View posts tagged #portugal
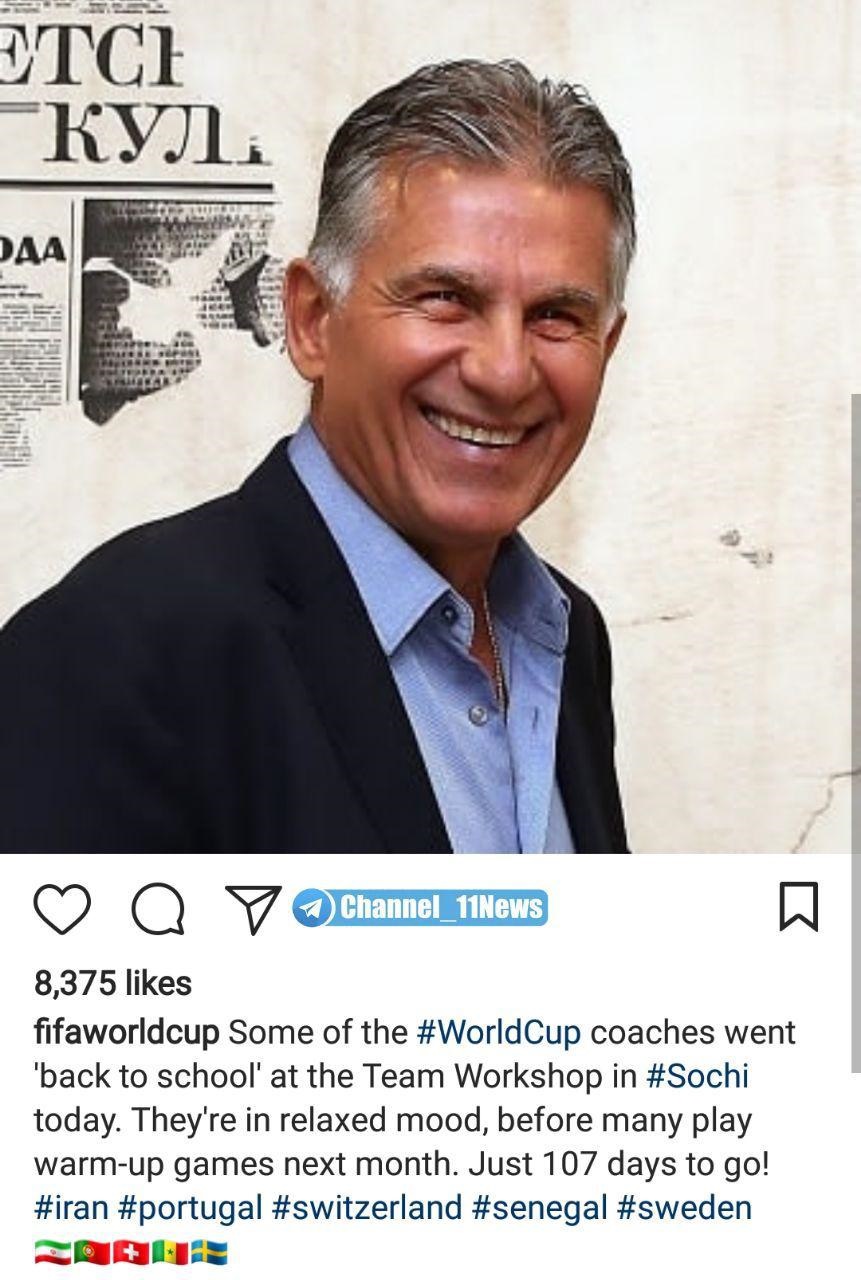 point(190,1207)
